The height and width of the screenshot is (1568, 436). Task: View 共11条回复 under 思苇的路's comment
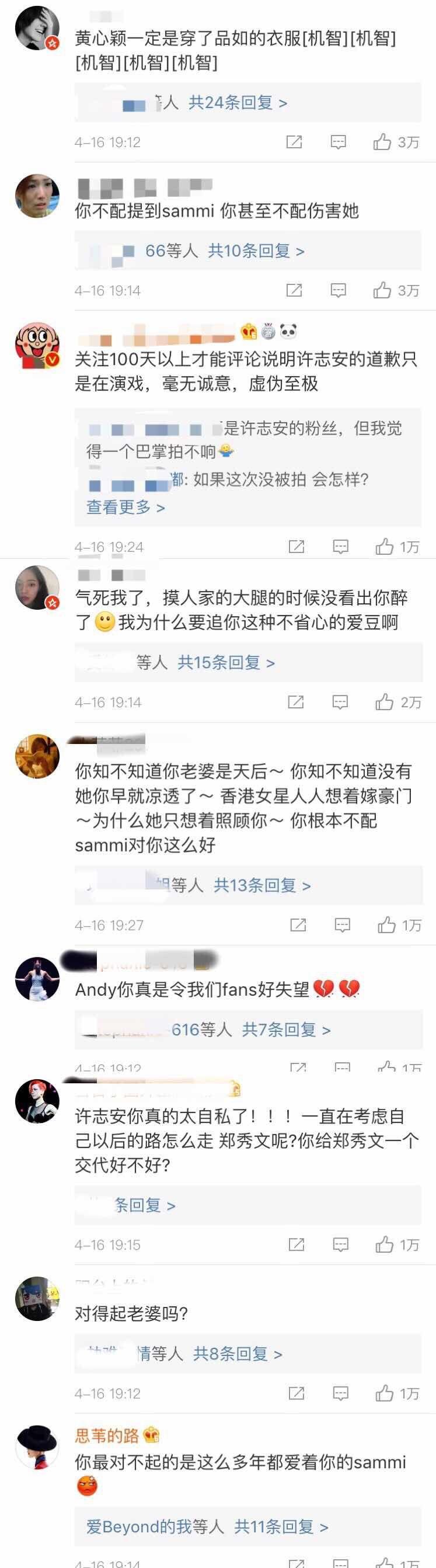pyautogui.click(x=281, y=1526)
